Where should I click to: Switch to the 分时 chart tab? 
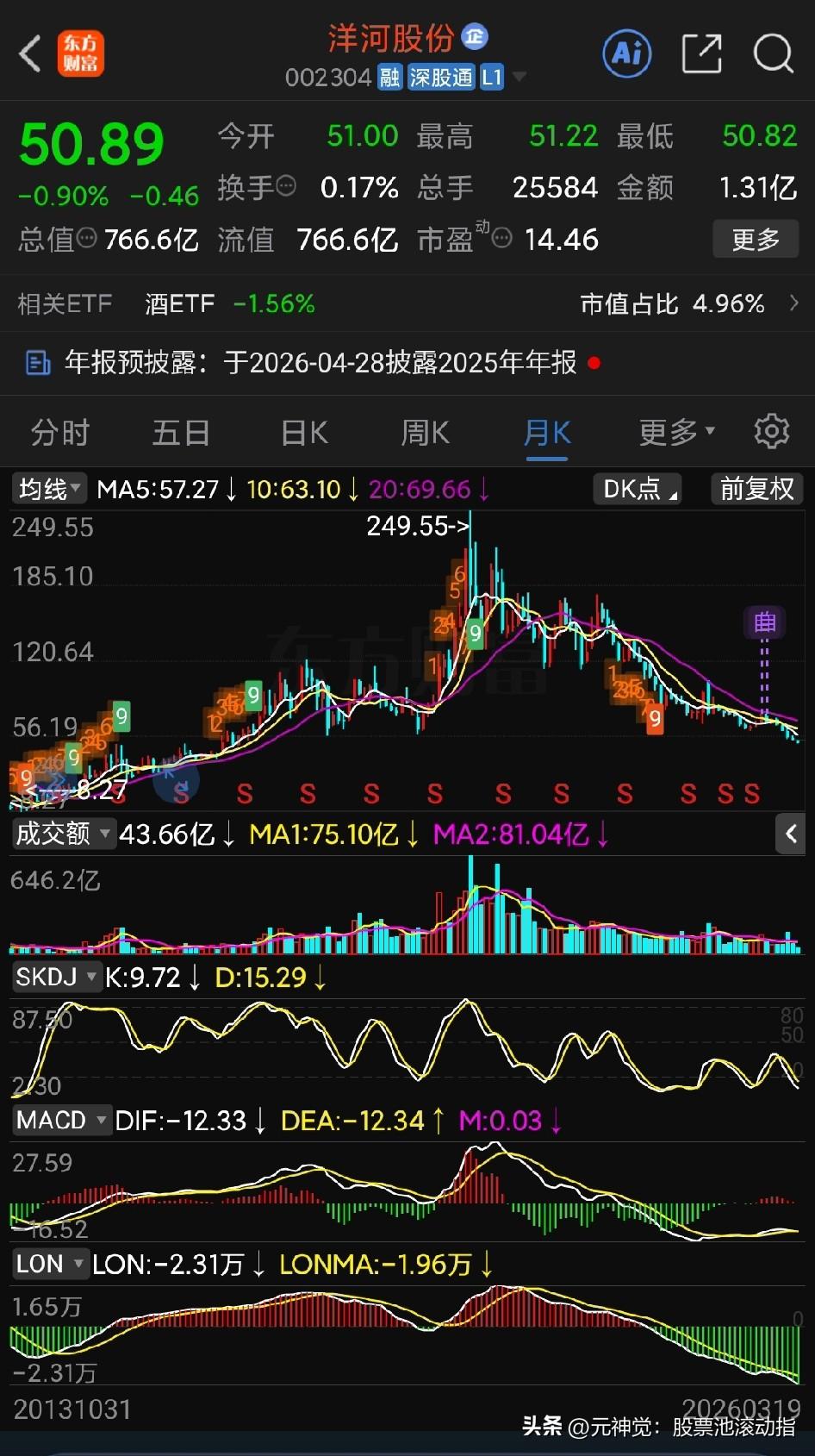pyautogui.click(x=60, y=433)
